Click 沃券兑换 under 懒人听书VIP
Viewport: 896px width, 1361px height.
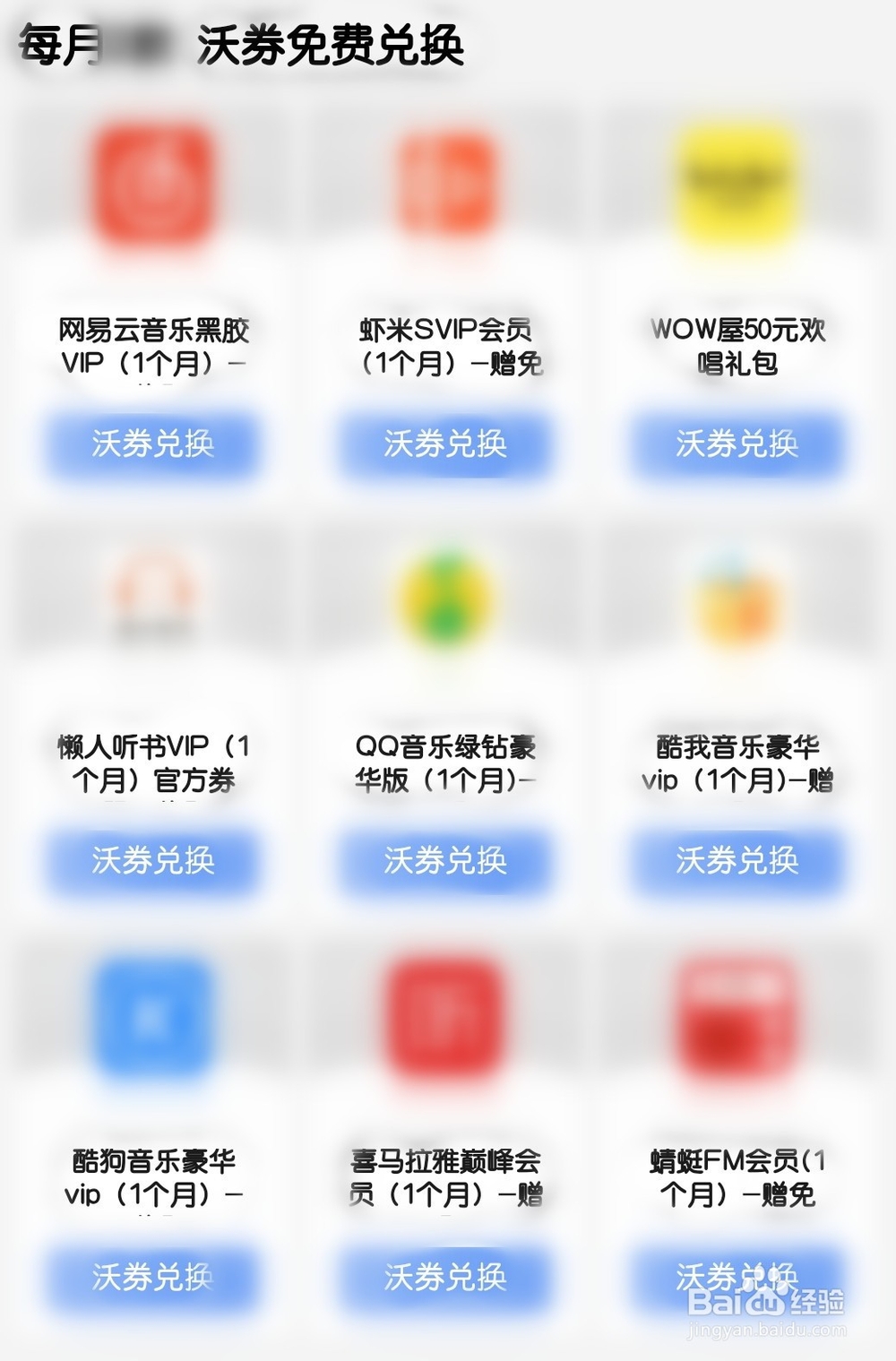[x=152, y=862]
